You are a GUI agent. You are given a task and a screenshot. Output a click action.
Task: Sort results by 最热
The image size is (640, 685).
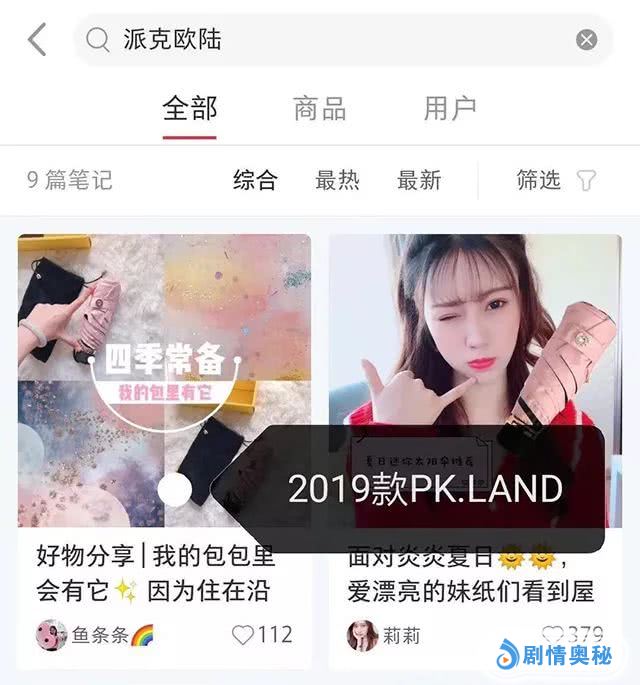pyautogui.click(x=337, y=181)
